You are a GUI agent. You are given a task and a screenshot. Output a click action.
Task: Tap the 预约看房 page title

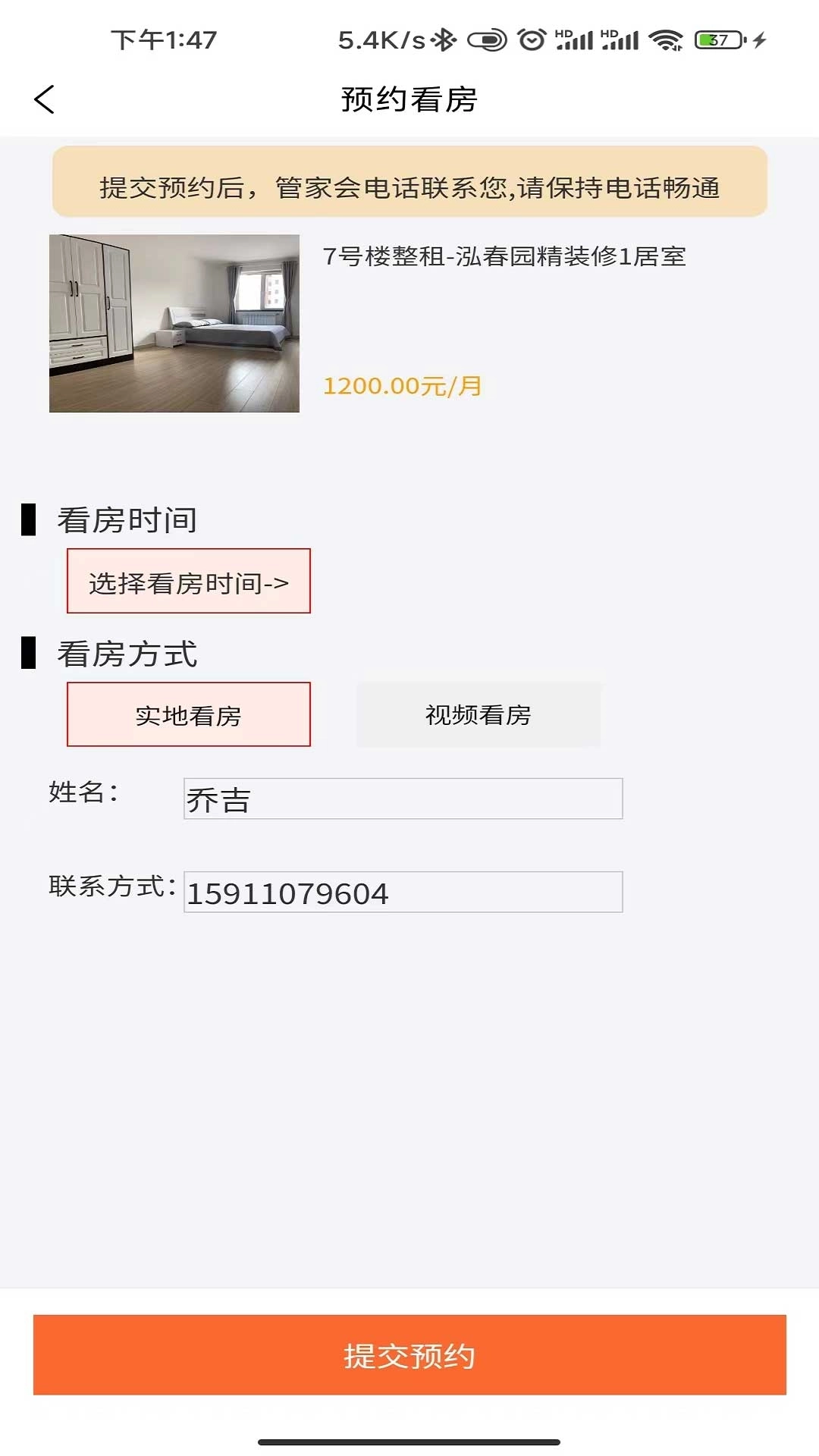(409, 97)
